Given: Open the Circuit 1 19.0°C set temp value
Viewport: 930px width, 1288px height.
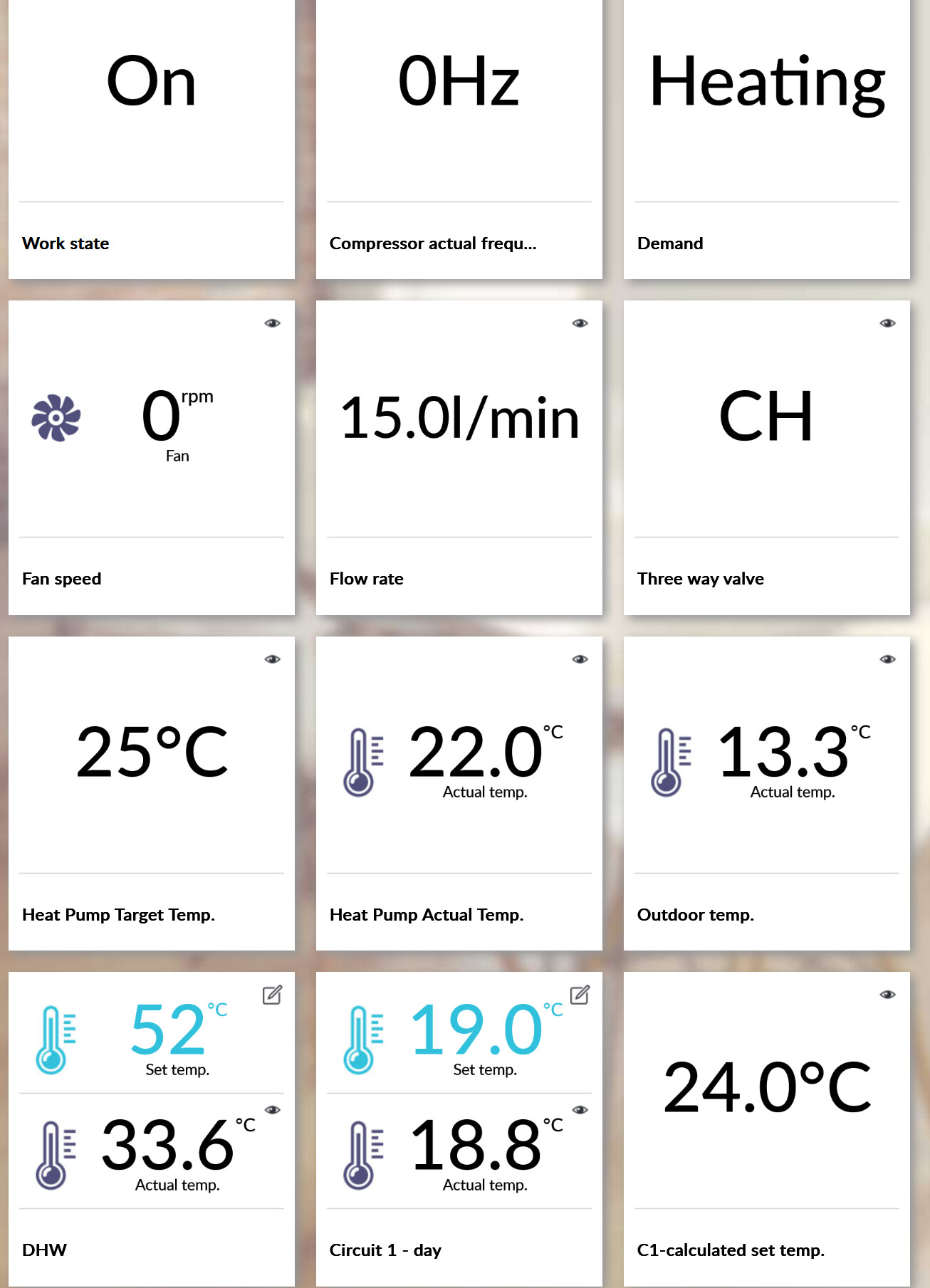Looking at the screenshot, I should pyautogui.click(x=476, y=1029).
